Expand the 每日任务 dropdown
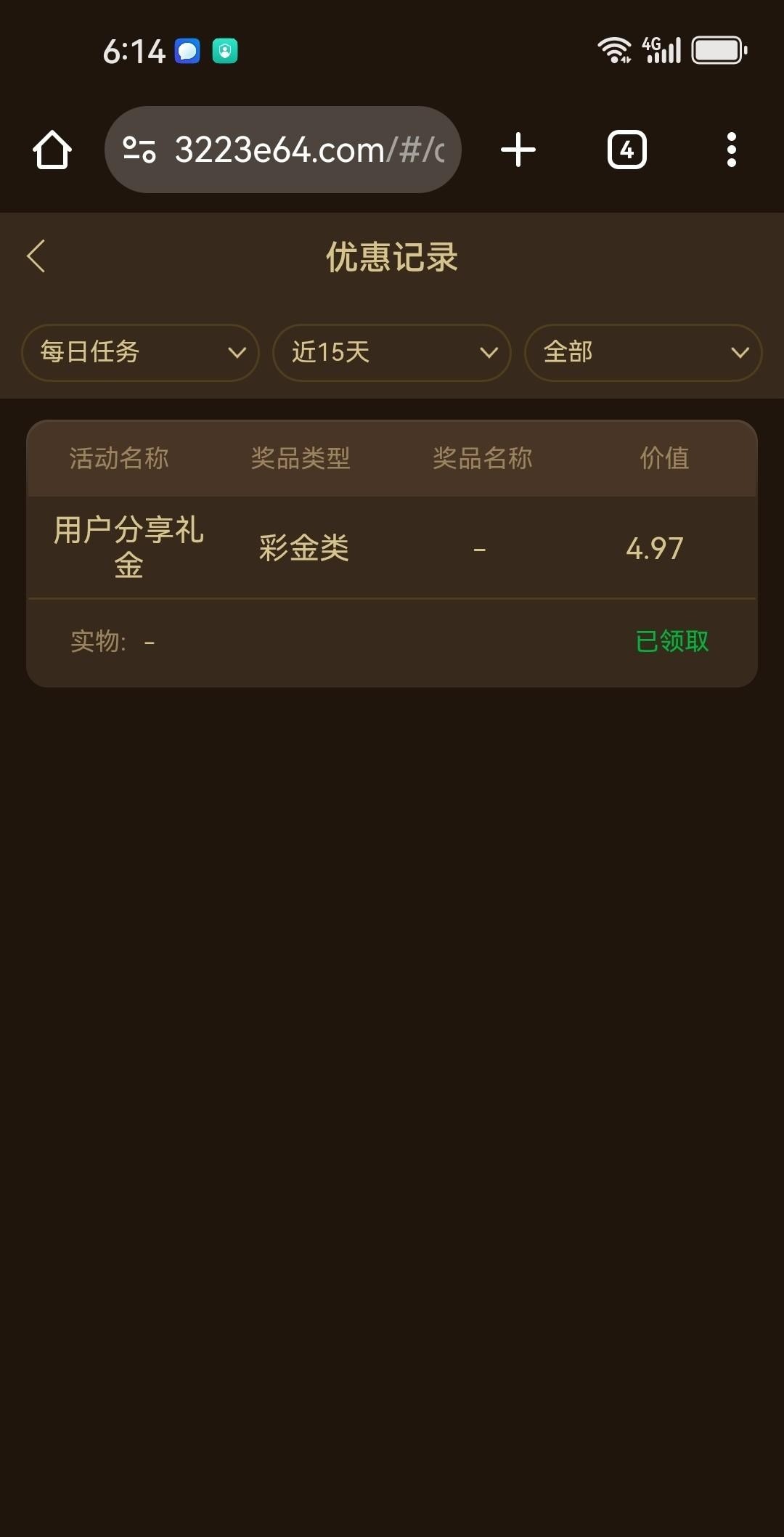The width and height of the screenshot is (784, 1537). [140, 353]
